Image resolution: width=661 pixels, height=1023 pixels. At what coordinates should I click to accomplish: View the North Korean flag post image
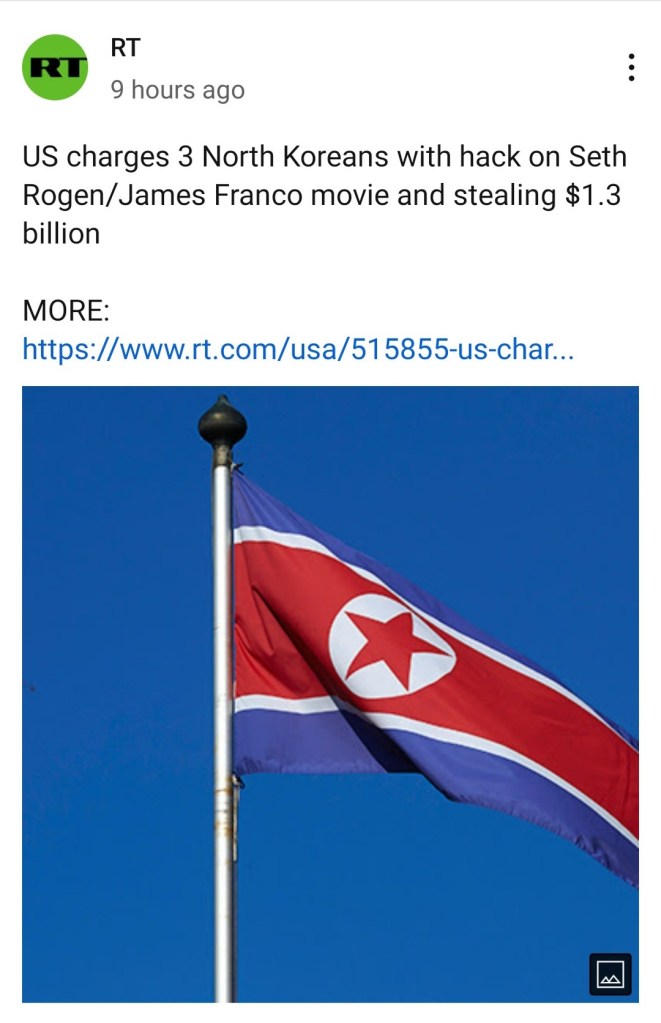click(x=330, y=693)
